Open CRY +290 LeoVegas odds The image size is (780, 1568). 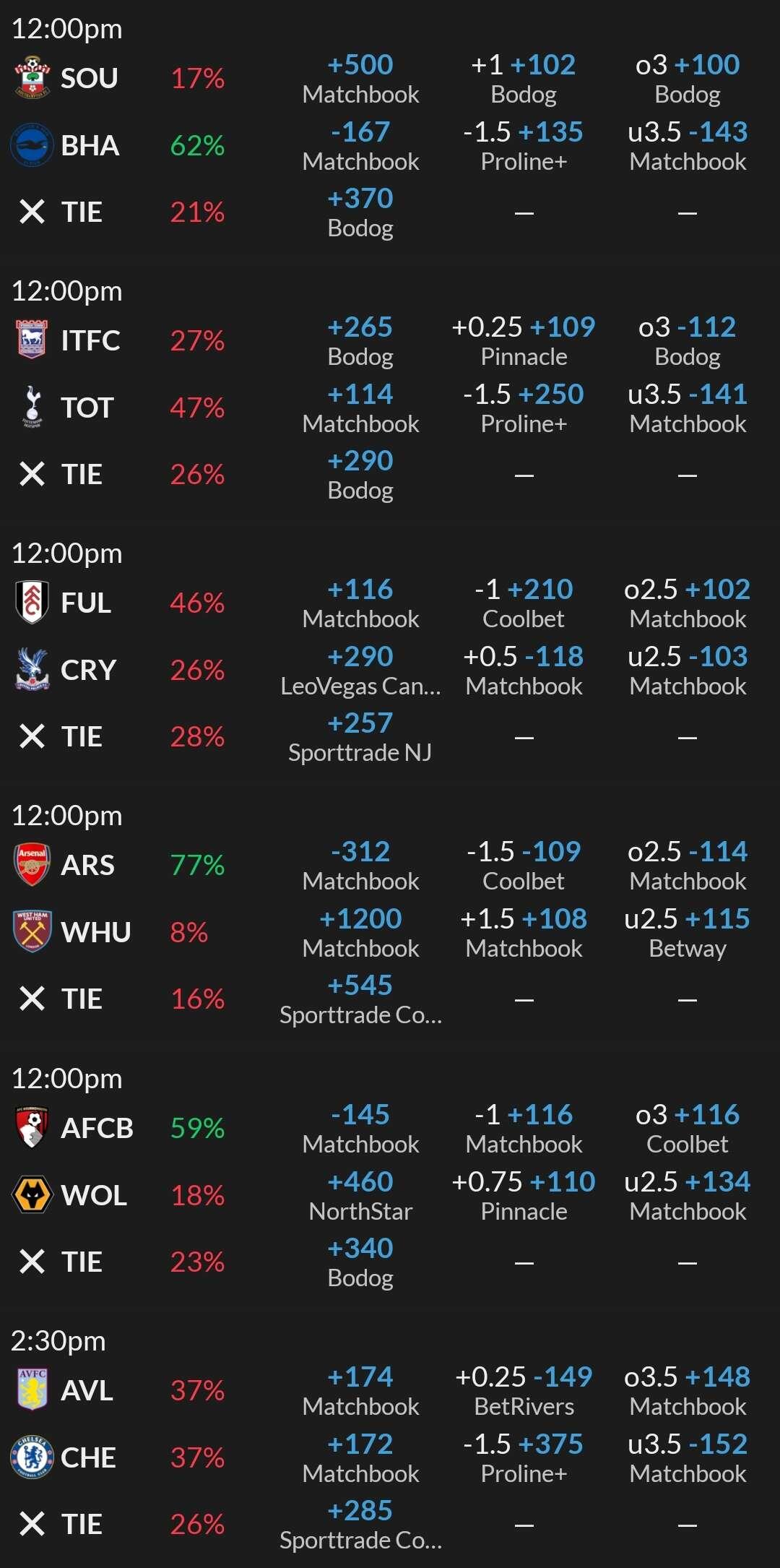pyautogui.click(x=360, y=671)
